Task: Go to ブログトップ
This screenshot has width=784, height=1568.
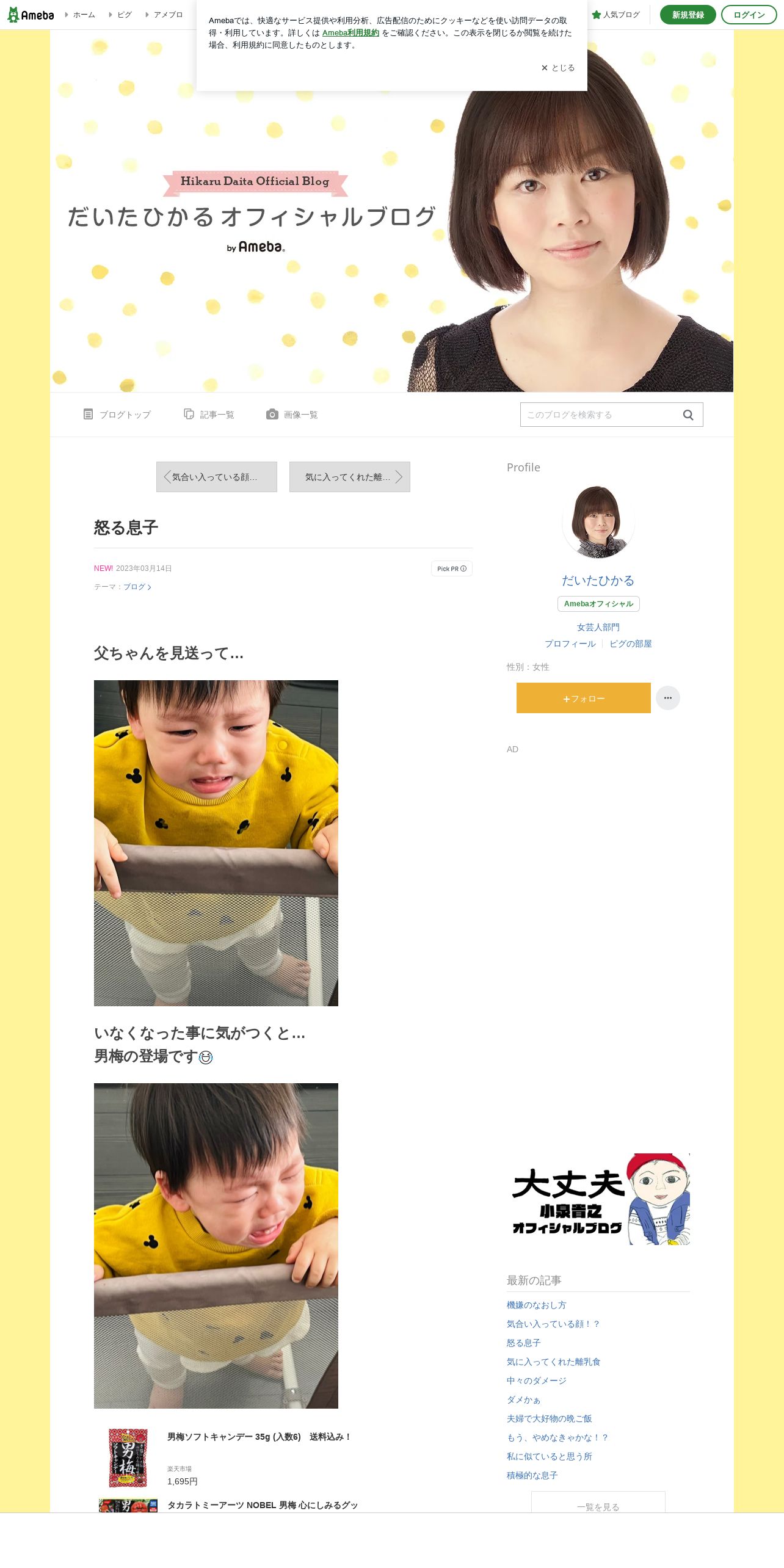Action: click(117, 415)
